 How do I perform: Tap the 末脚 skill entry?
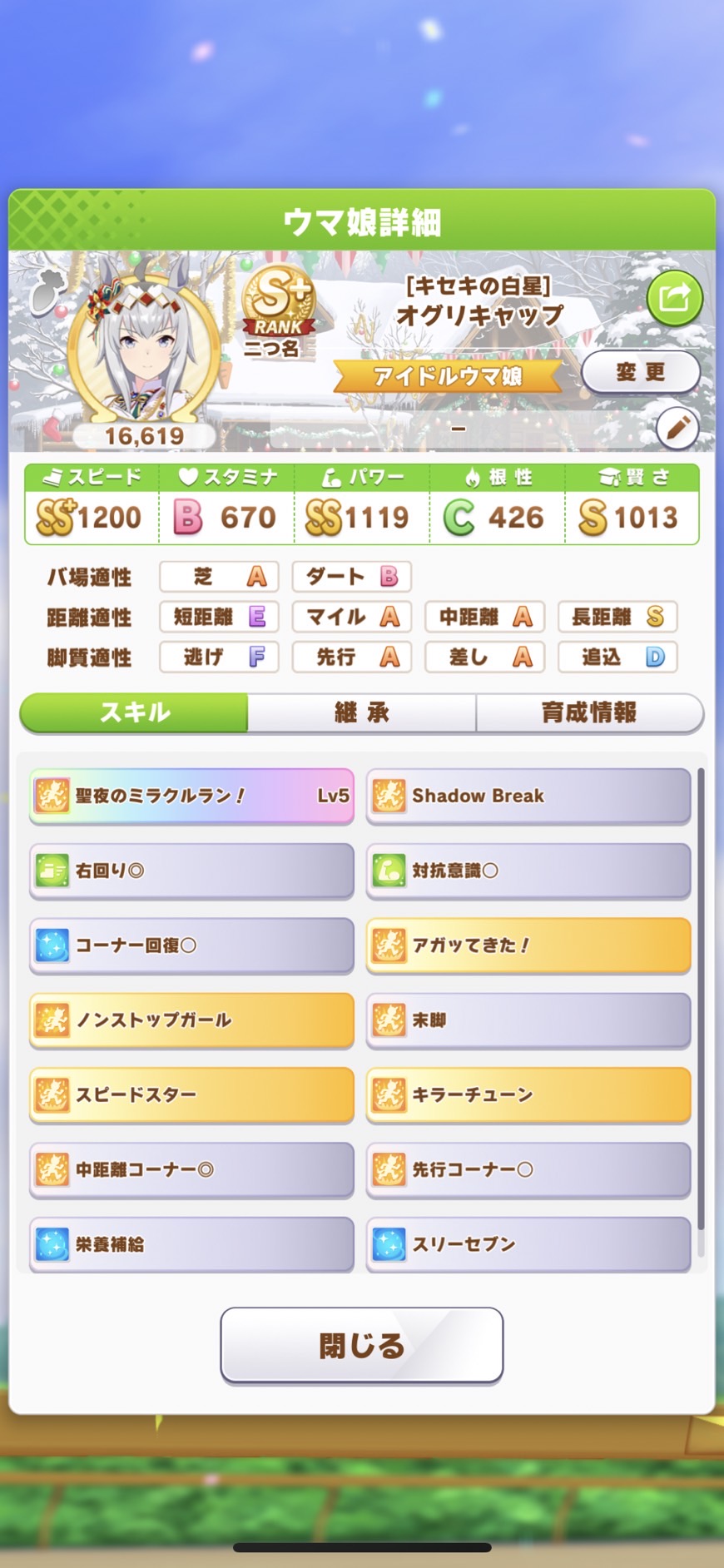tap(528, 1020)
